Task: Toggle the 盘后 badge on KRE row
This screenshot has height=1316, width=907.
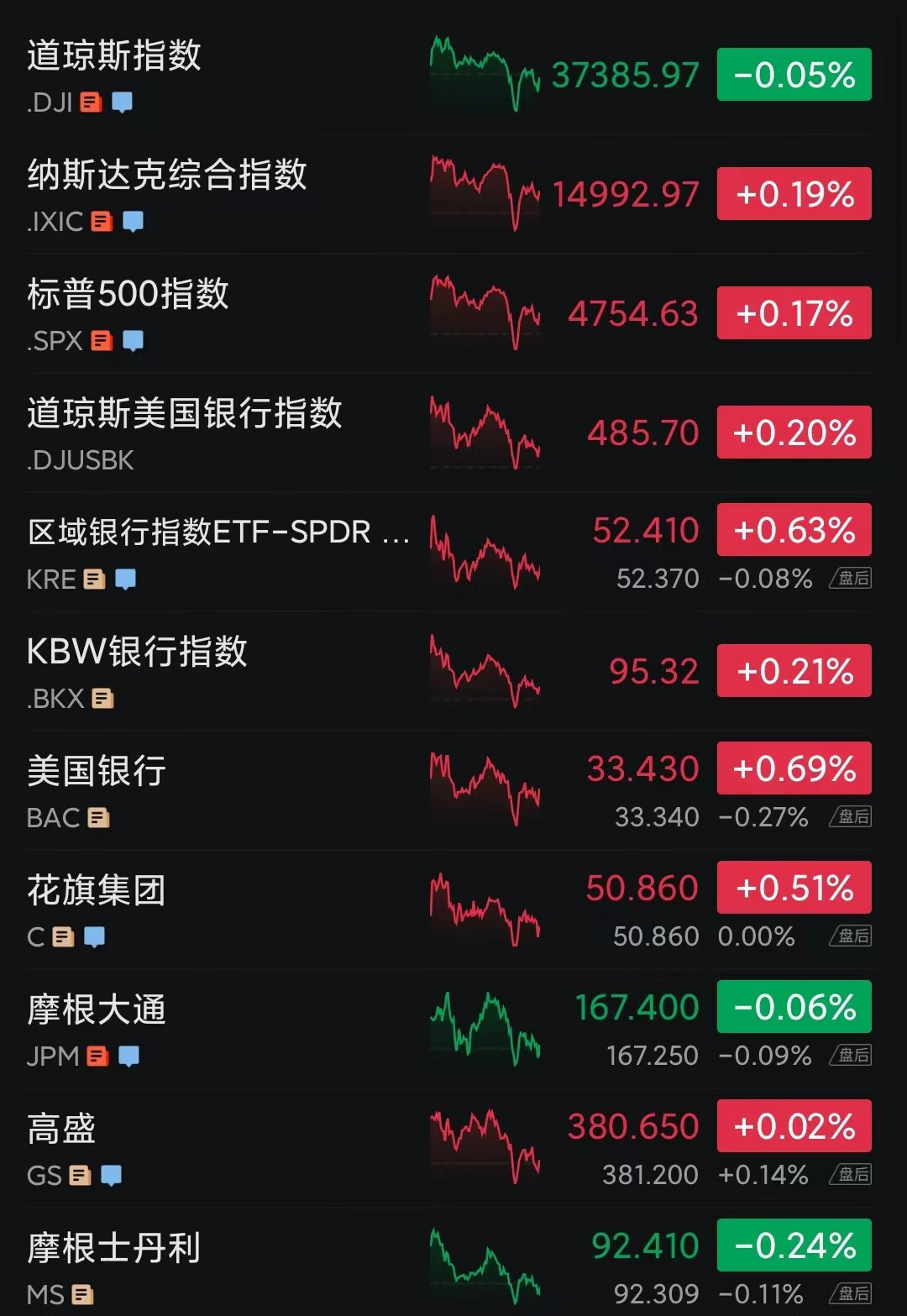Action: [851, 579]
